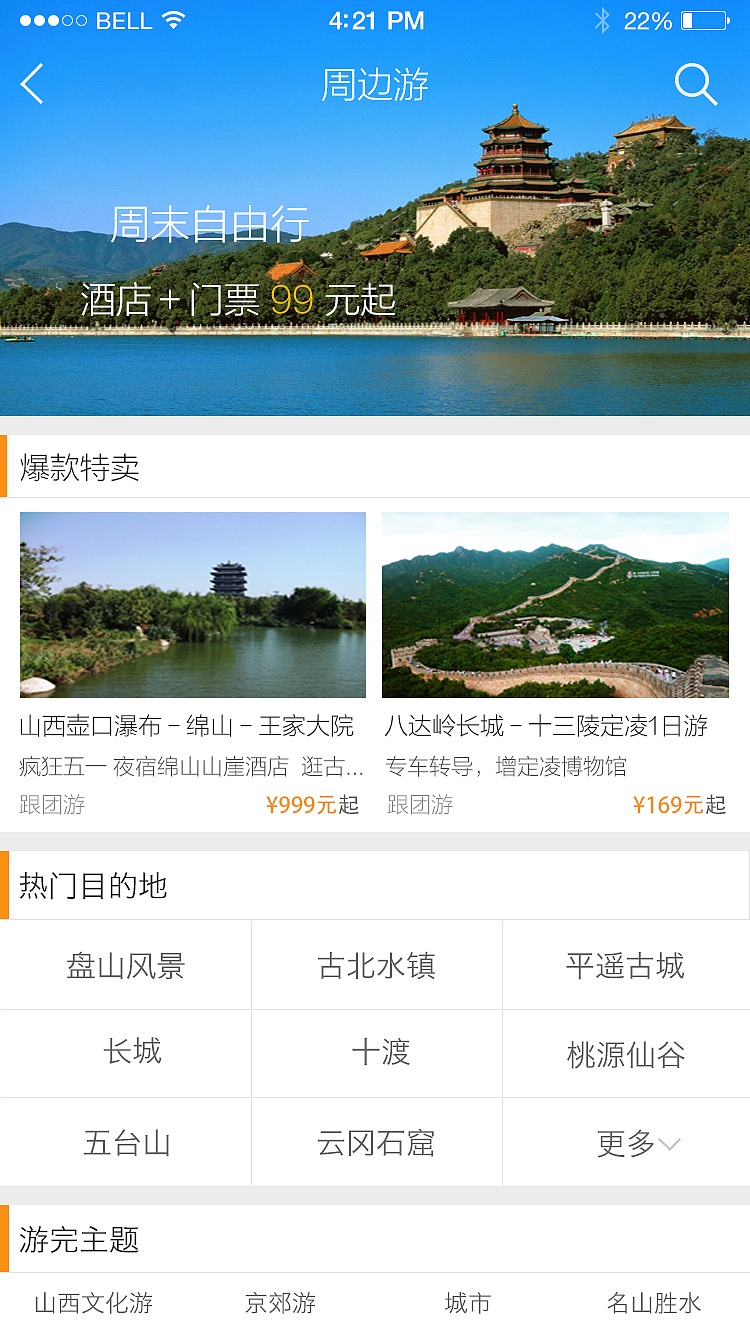Select the 京郊游 theme
Image resolution: width=750 pixels, height=1334 pixels.
coord(280,1303)
